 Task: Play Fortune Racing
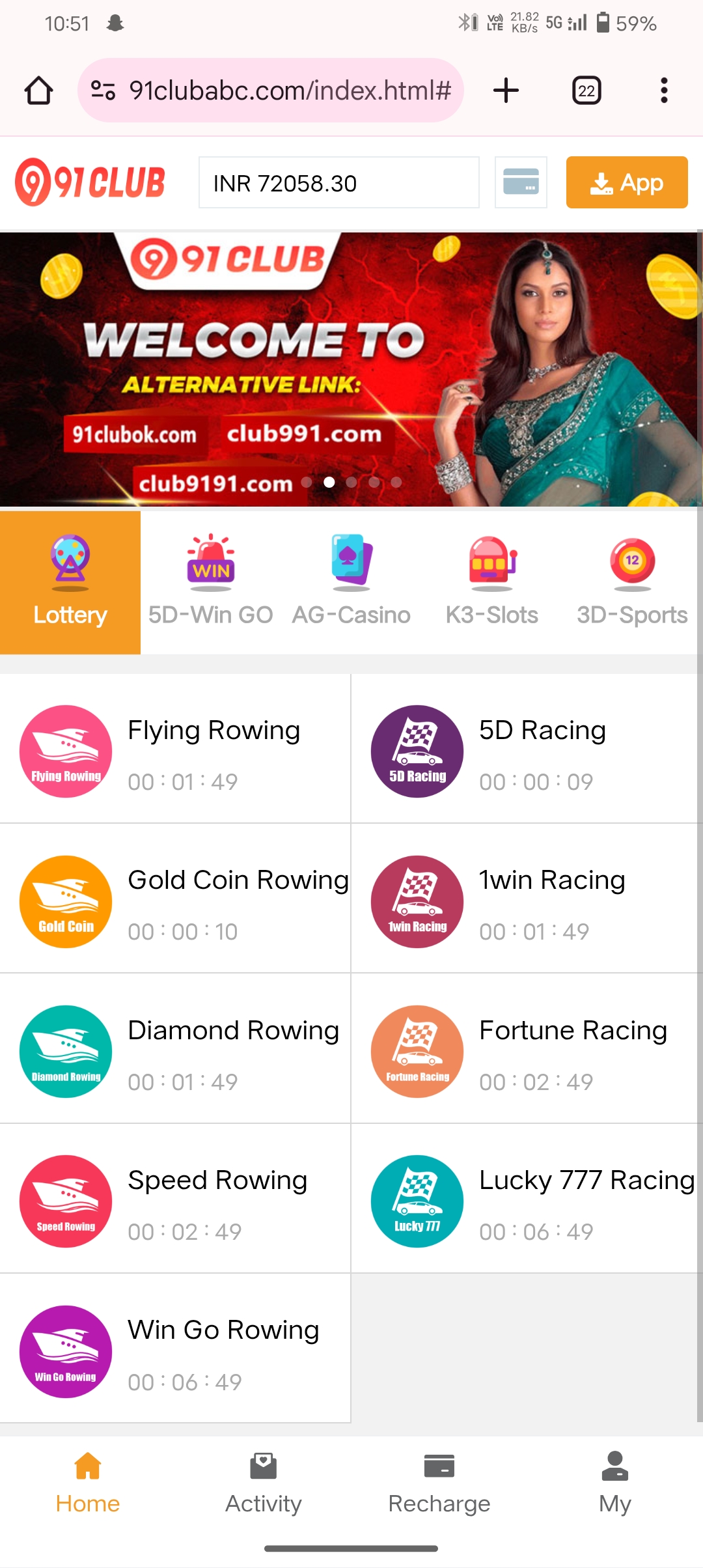click(x=527, y=1050)
